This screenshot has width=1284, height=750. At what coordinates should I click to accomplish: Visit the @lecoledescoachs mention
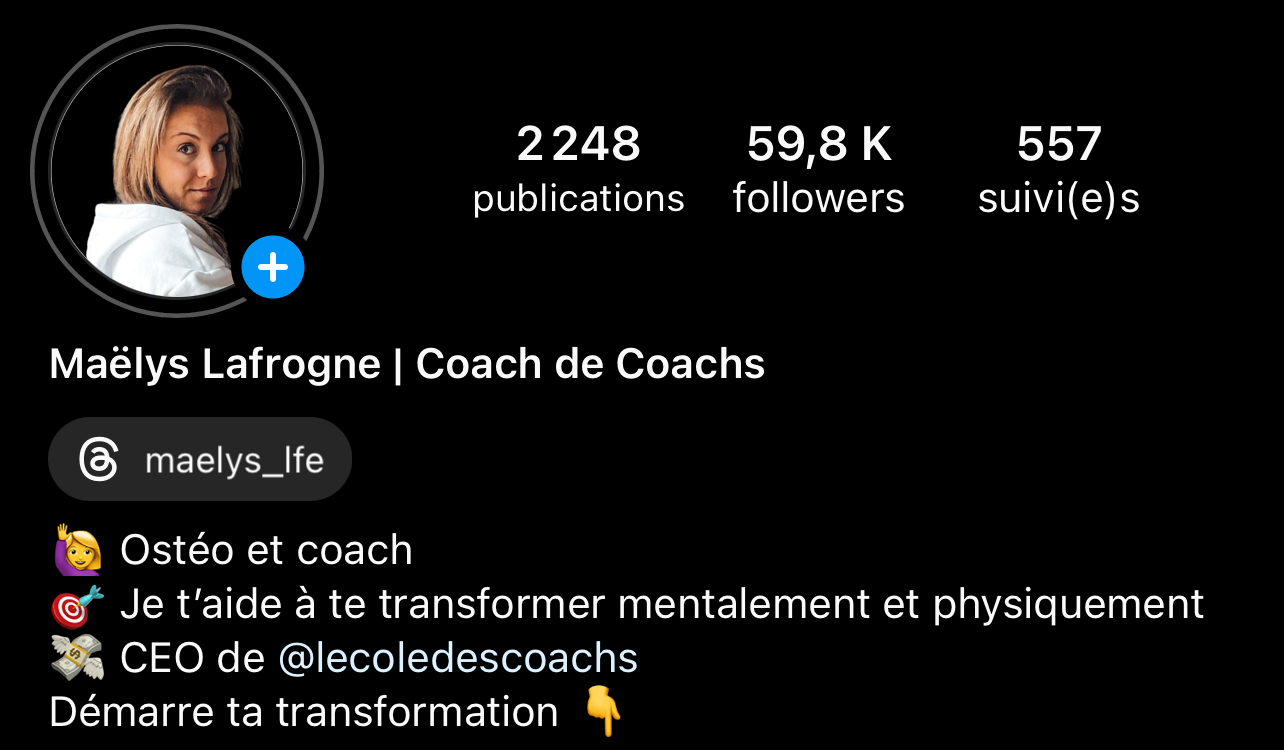pos(457,658)
